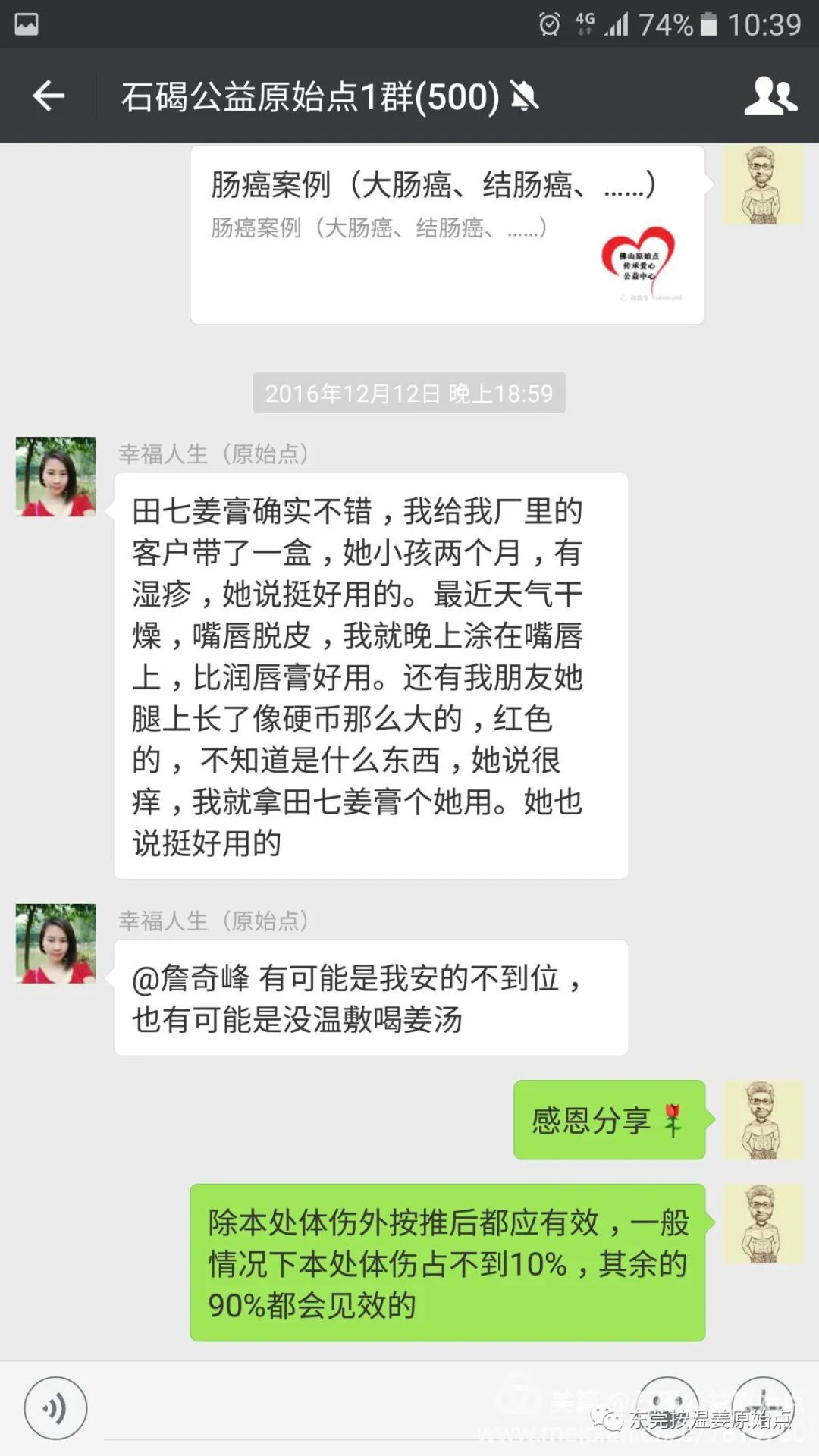Open the shared 肠癌案例 article card
Image resolution: width=819 pixels, height=1456 pixels.
[447, 235]
